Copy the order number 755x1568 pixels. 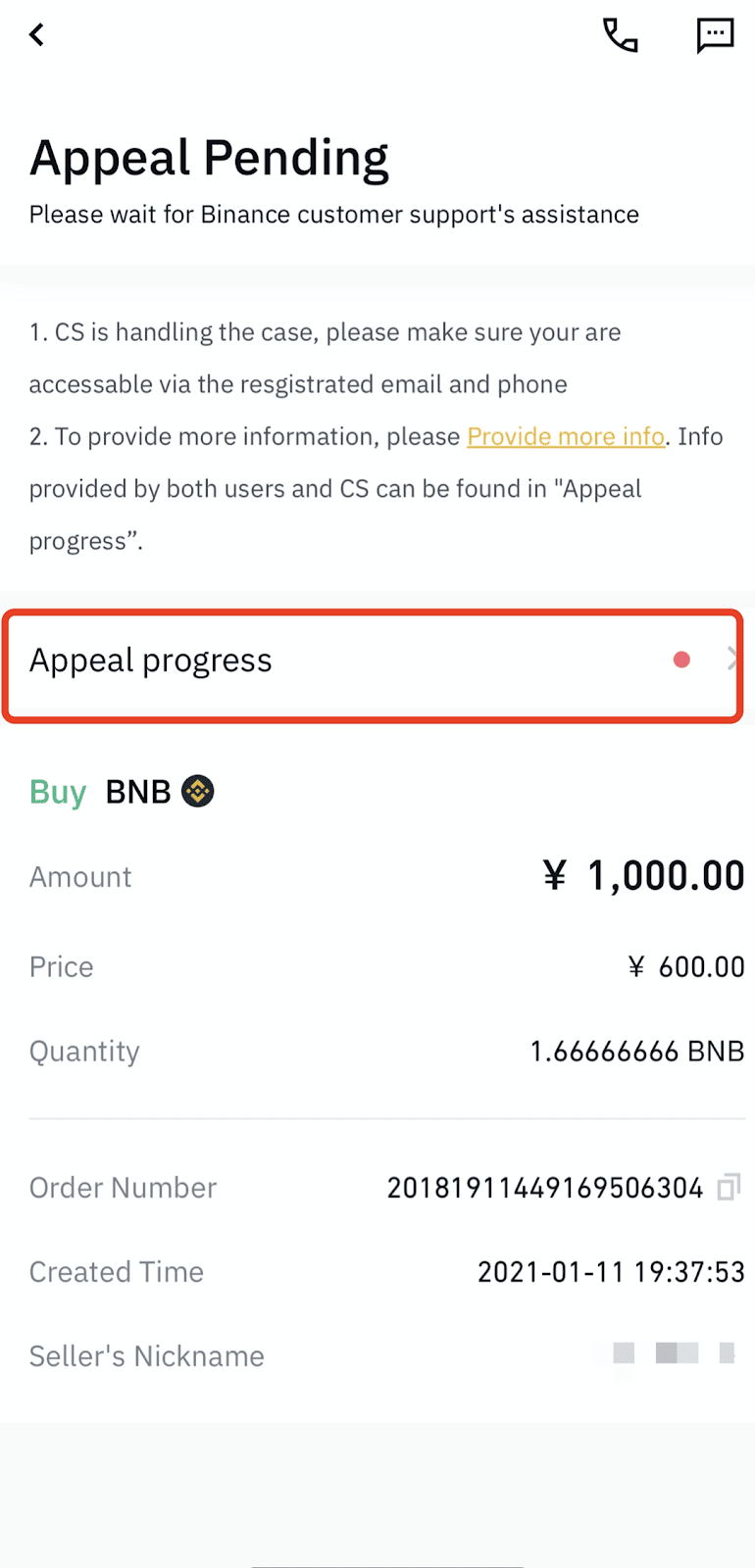(729, 1187)
